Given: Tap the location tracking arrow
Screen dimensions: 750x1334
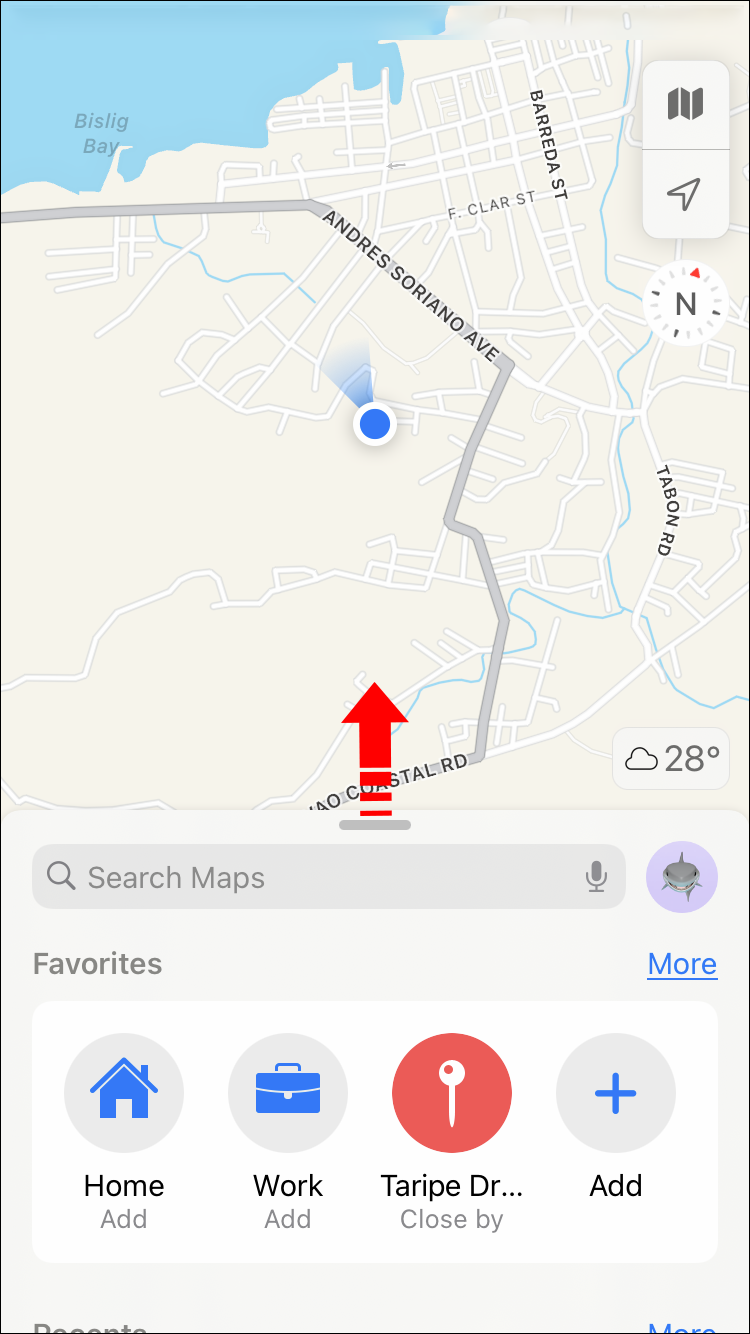Looking at the screenshot, I should tap(685, 194).
